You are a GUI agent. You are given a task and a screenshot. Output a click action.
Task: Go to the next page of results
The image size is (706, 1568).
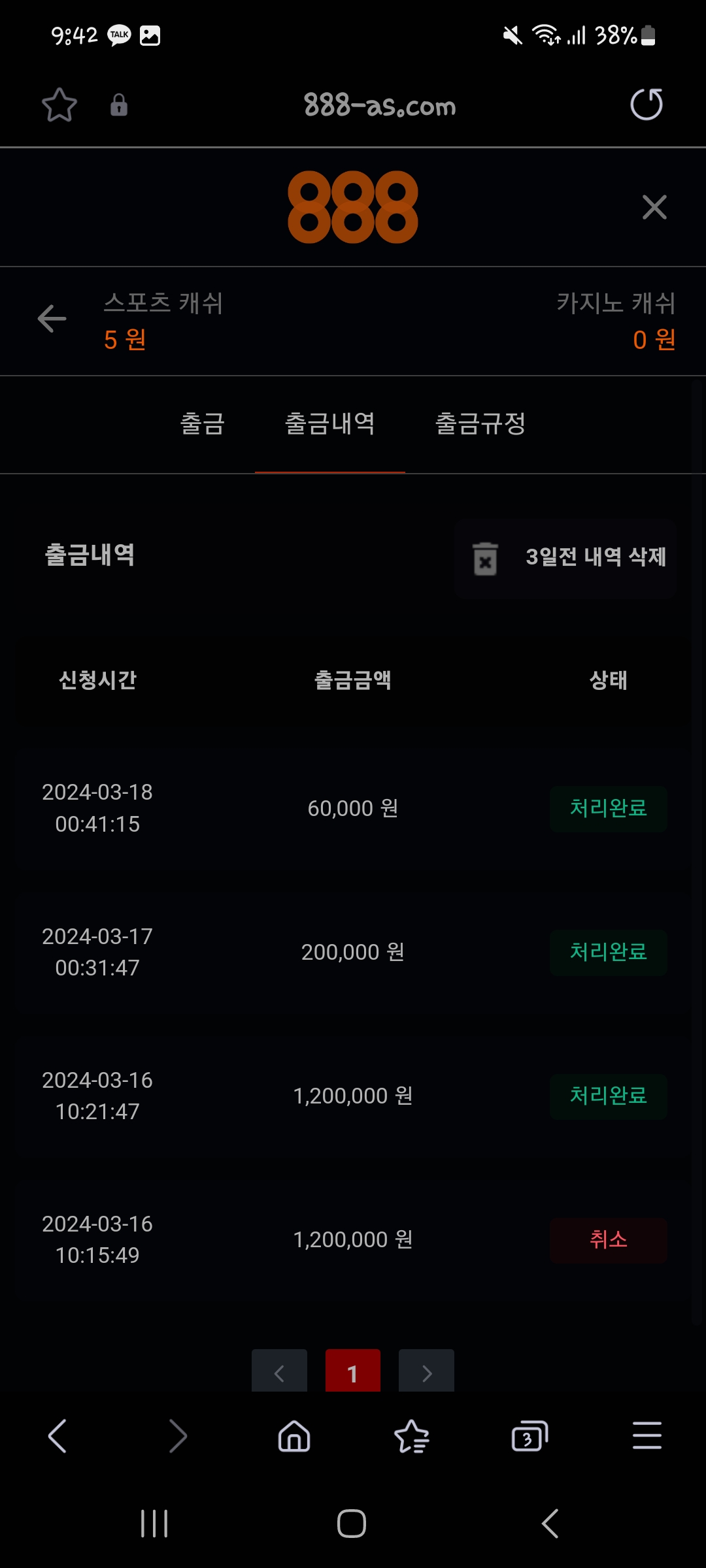(x=426, y=1372)
